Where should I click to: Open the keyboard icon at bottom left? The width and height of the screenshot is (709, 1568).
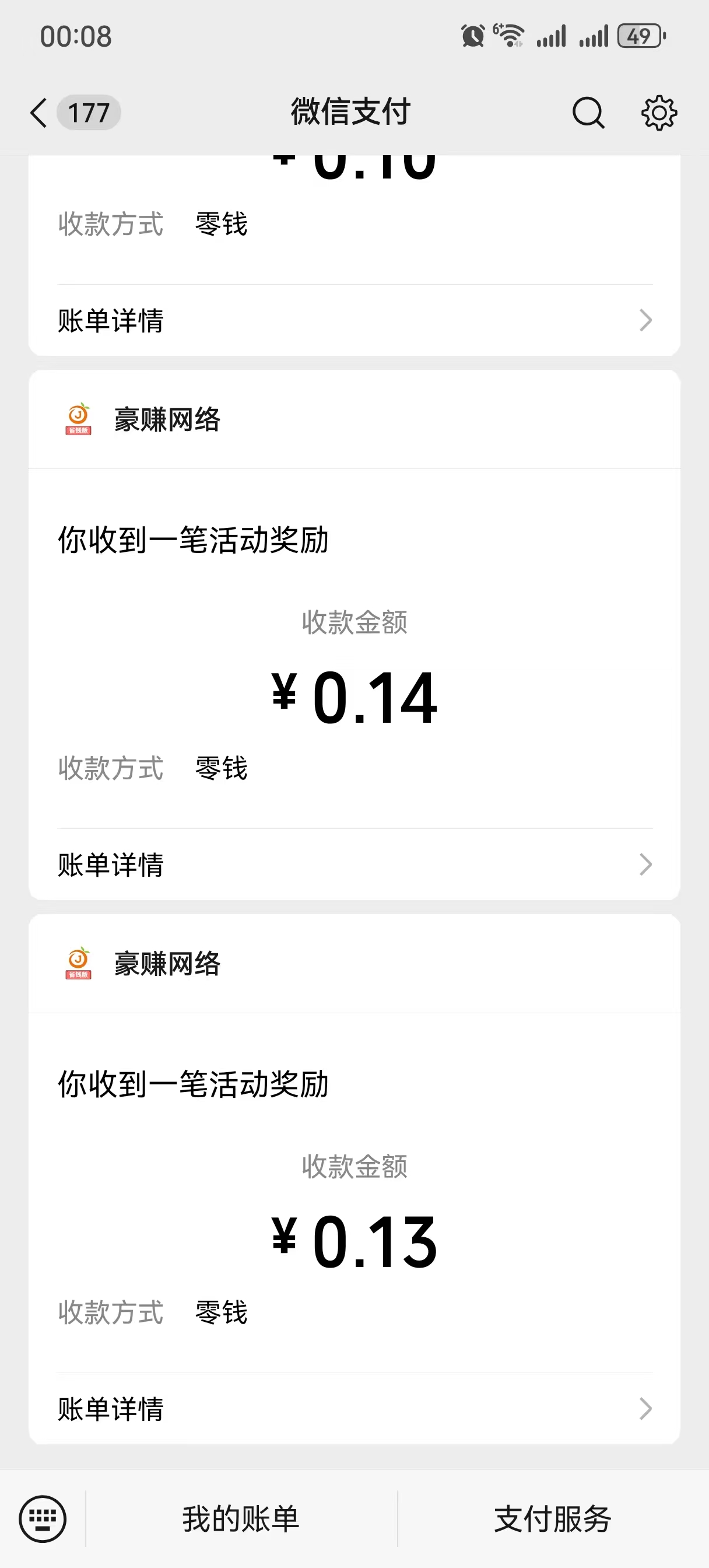[x=44, y=1518]
